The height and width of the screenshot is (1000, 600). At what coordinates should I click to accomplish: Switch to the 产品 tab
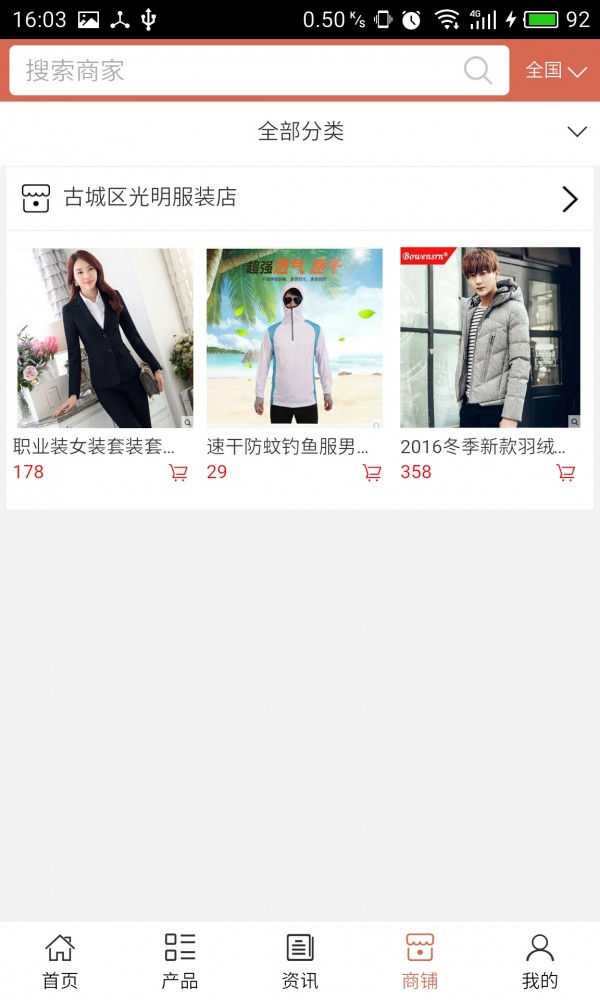[180, 961]
